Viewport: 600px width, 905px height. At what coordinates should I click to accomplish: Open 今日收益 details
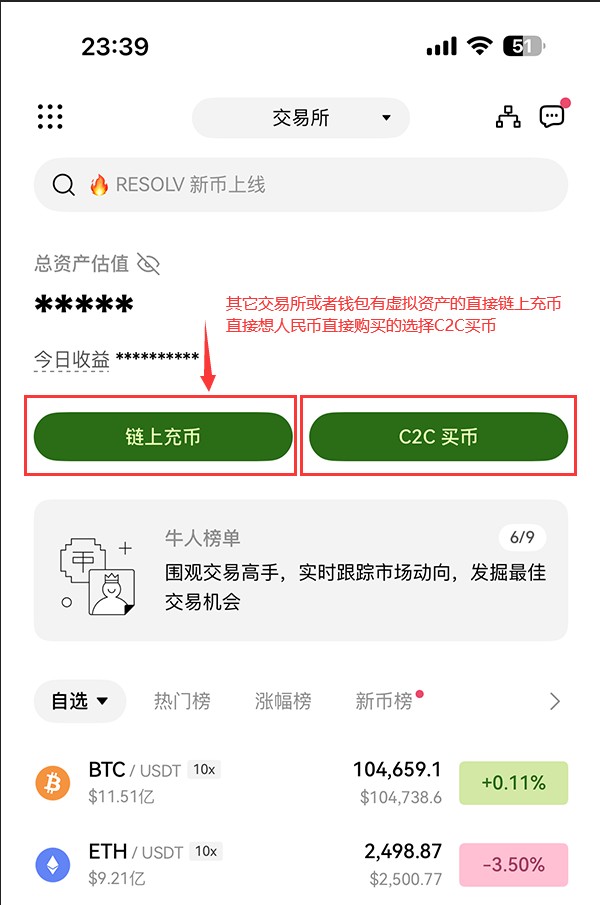pos(72,360)
